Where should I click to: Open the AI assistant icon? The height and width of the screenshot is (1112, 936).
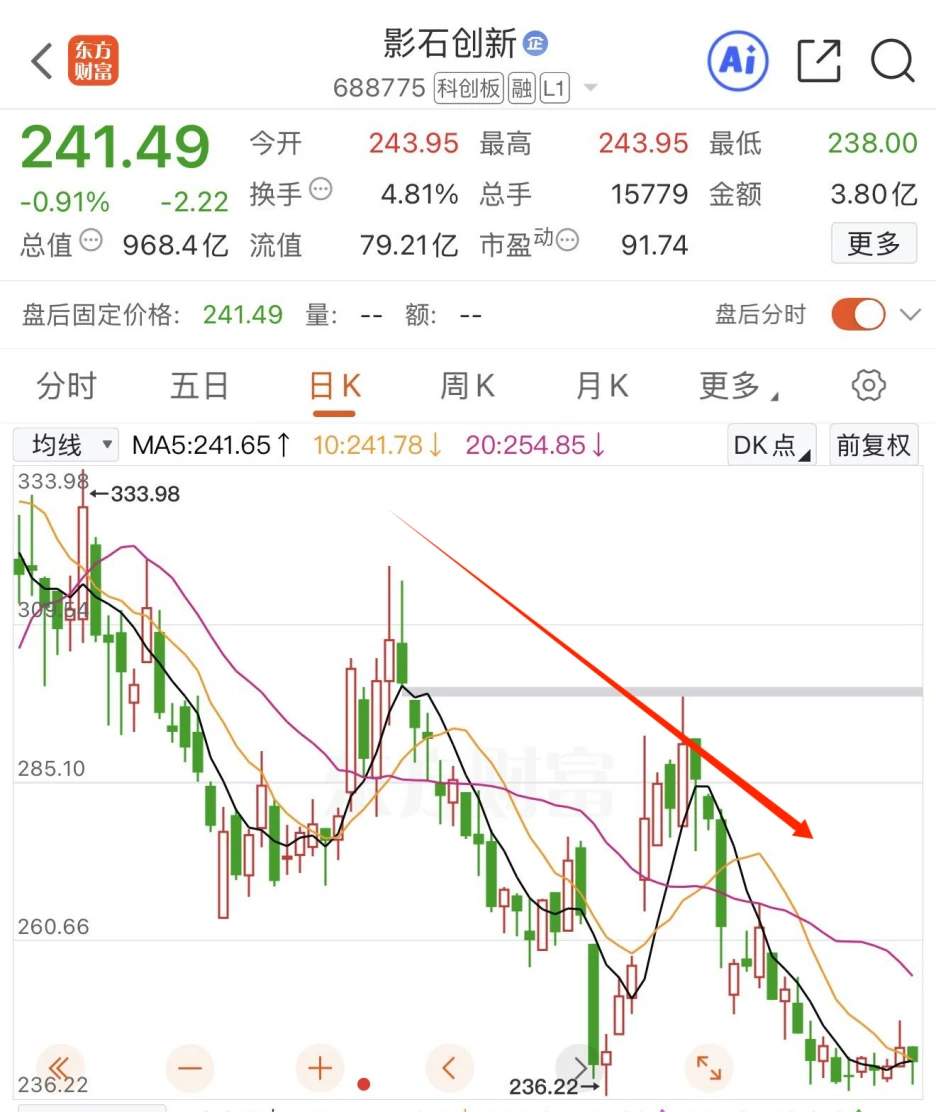[x=738, y=61]
